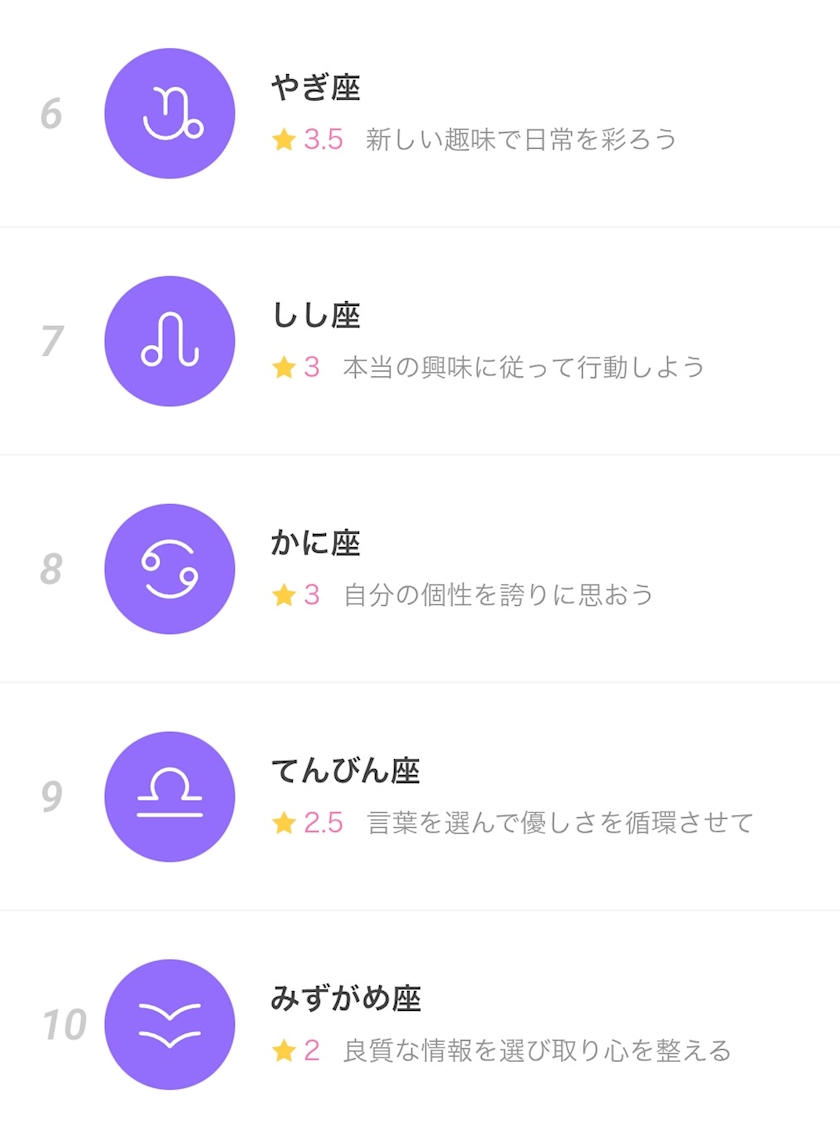This screenshot has width=840, height=1124.
Task: Check the みずがめ座 fortune in 10th place
Action: click(420, 1024)
